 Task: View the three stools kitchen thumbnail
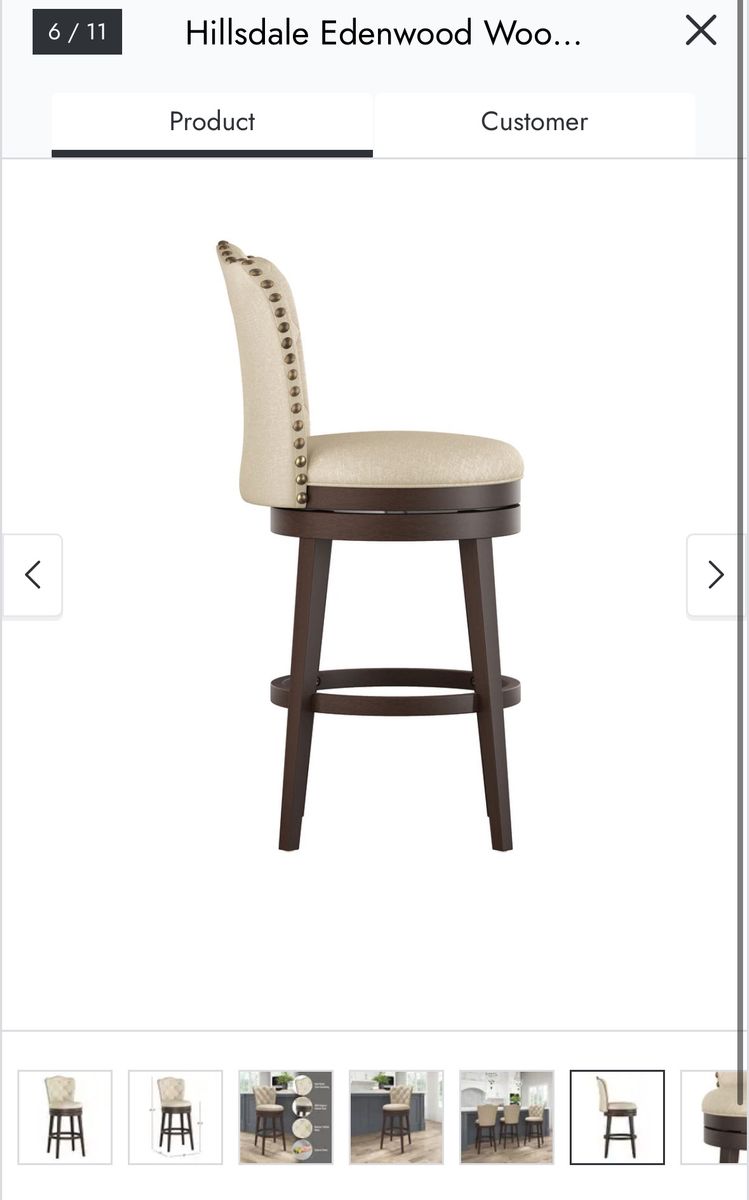(507, 1117)
